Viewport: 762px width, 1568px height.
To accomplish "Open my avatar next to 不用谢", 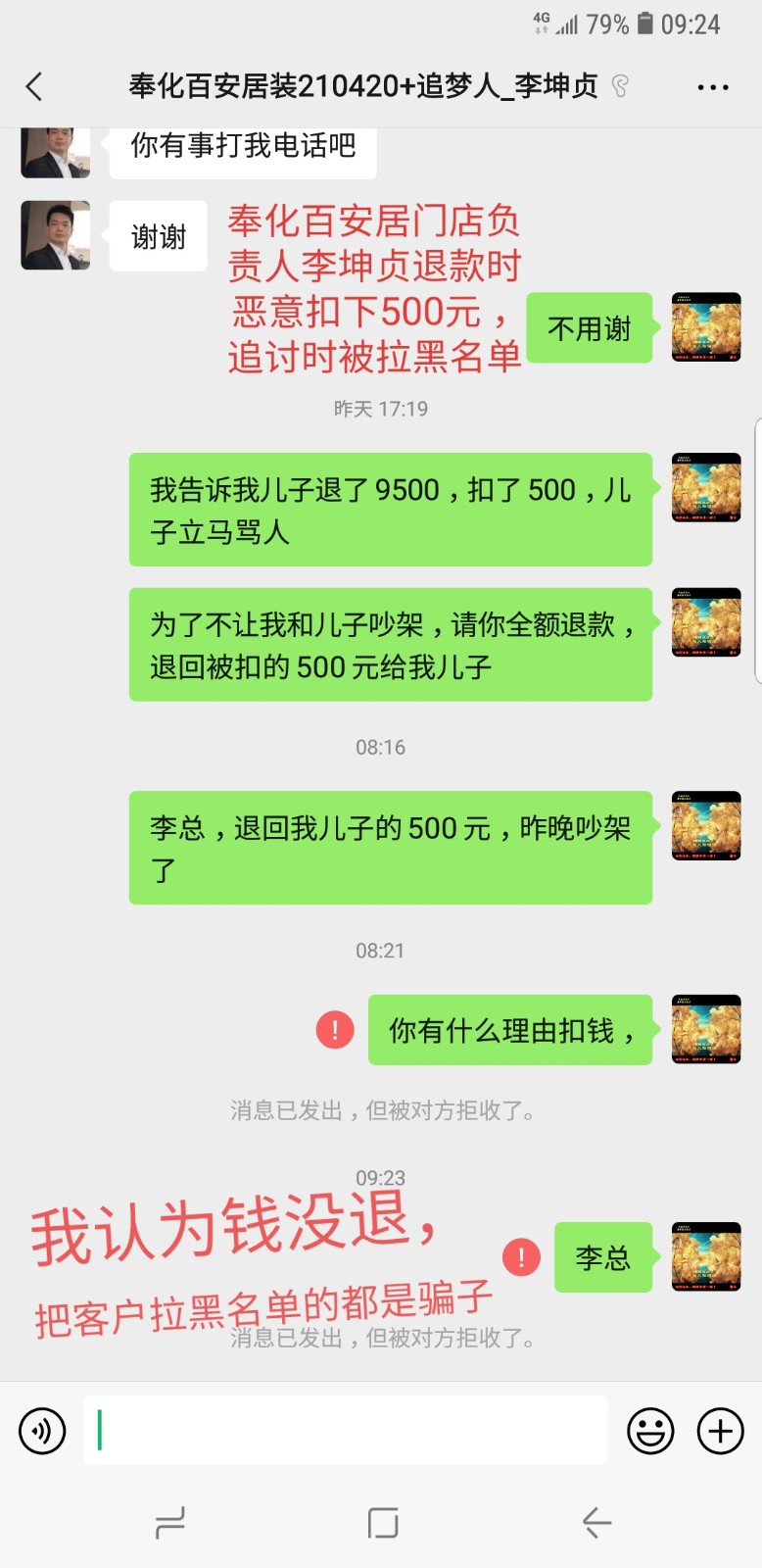I will [705, 327].
